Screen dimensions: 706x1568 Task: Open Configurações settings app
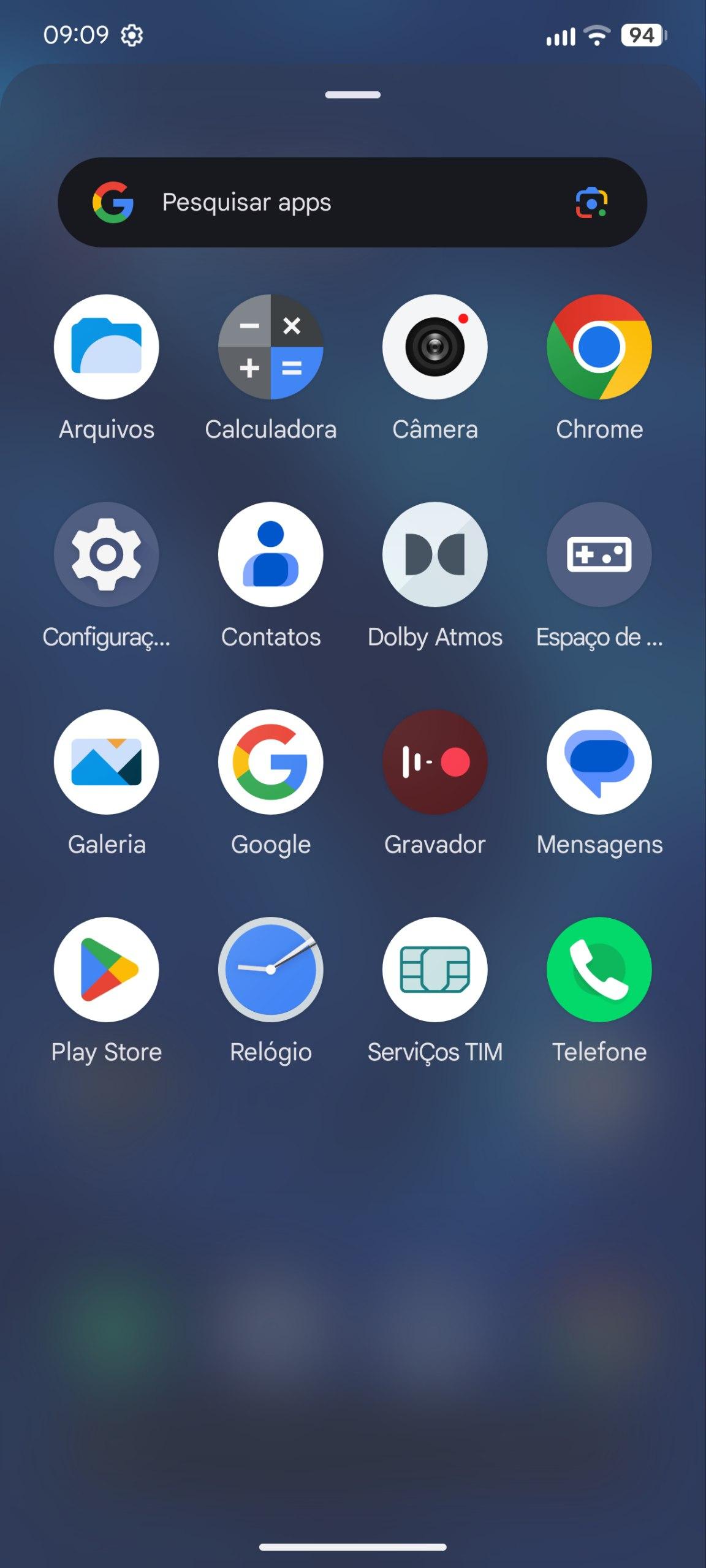(107, 555)
